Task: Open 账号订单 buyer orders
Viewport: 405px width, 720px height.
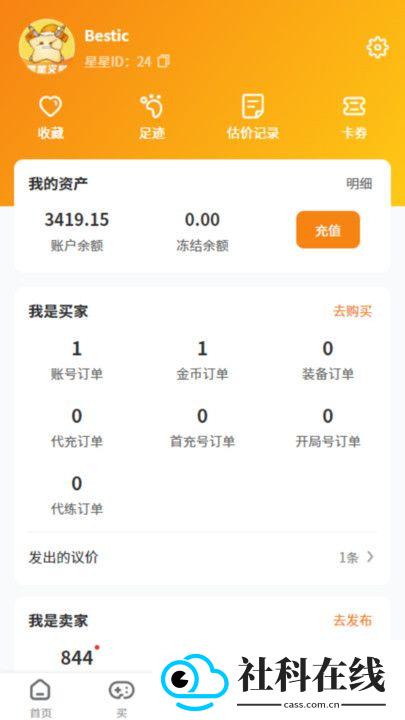Action: click(77, 361)
